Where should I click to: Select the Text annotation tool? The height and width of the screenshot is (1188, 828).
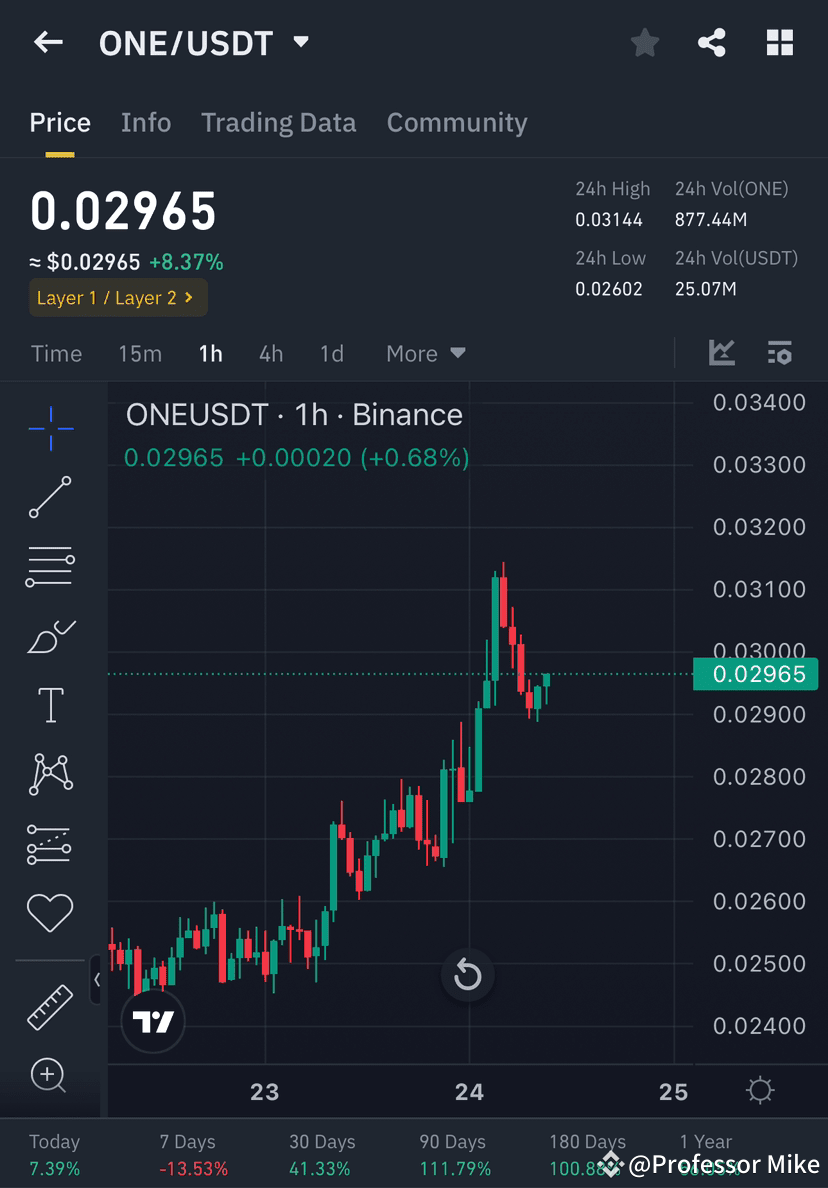[x=50, y=704]
